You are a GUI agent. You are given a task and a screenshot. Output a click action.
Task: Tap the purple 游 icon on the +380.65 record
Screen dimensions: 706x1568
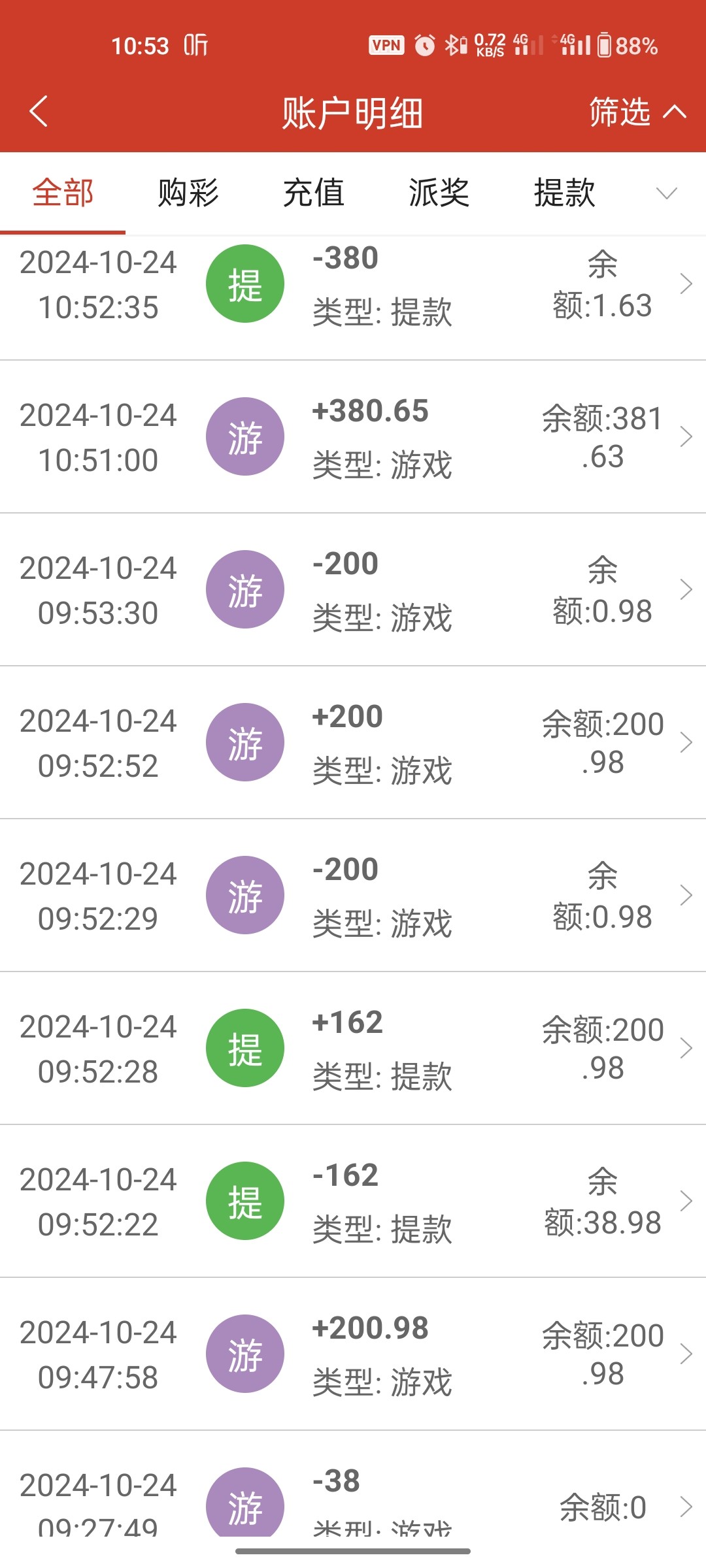(244, 436)
